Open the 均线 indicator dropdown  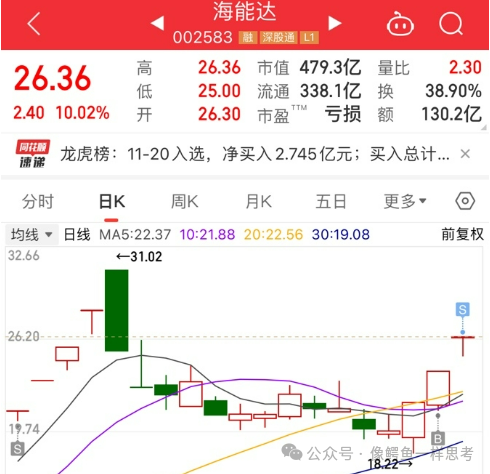coord(32,234)
